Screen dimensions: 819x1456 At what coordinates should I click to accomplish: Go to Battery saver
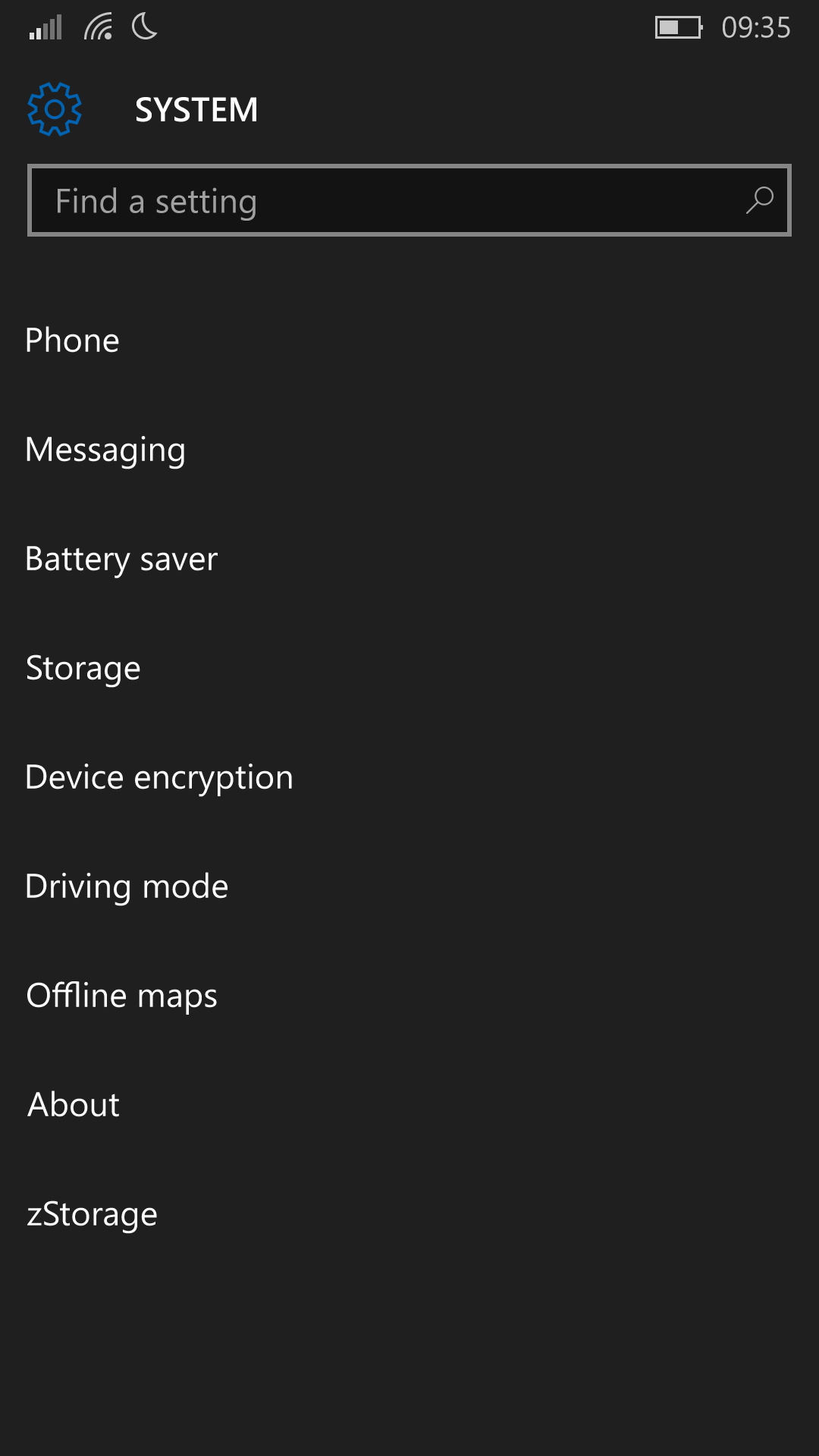[x=409, y=559]
